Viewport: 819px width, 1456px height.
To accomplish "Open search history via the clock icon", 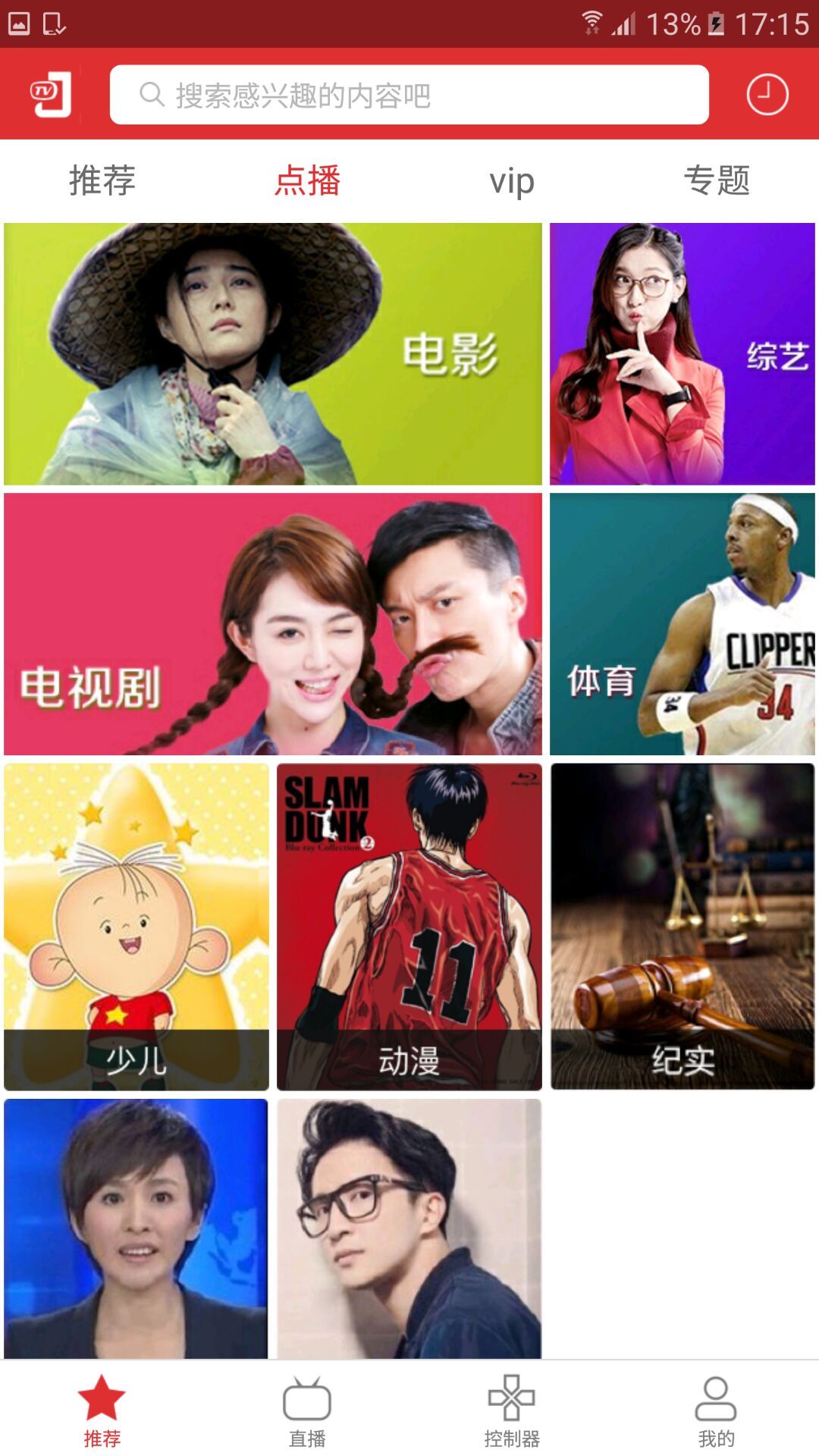I will click(x=767, y=93).
